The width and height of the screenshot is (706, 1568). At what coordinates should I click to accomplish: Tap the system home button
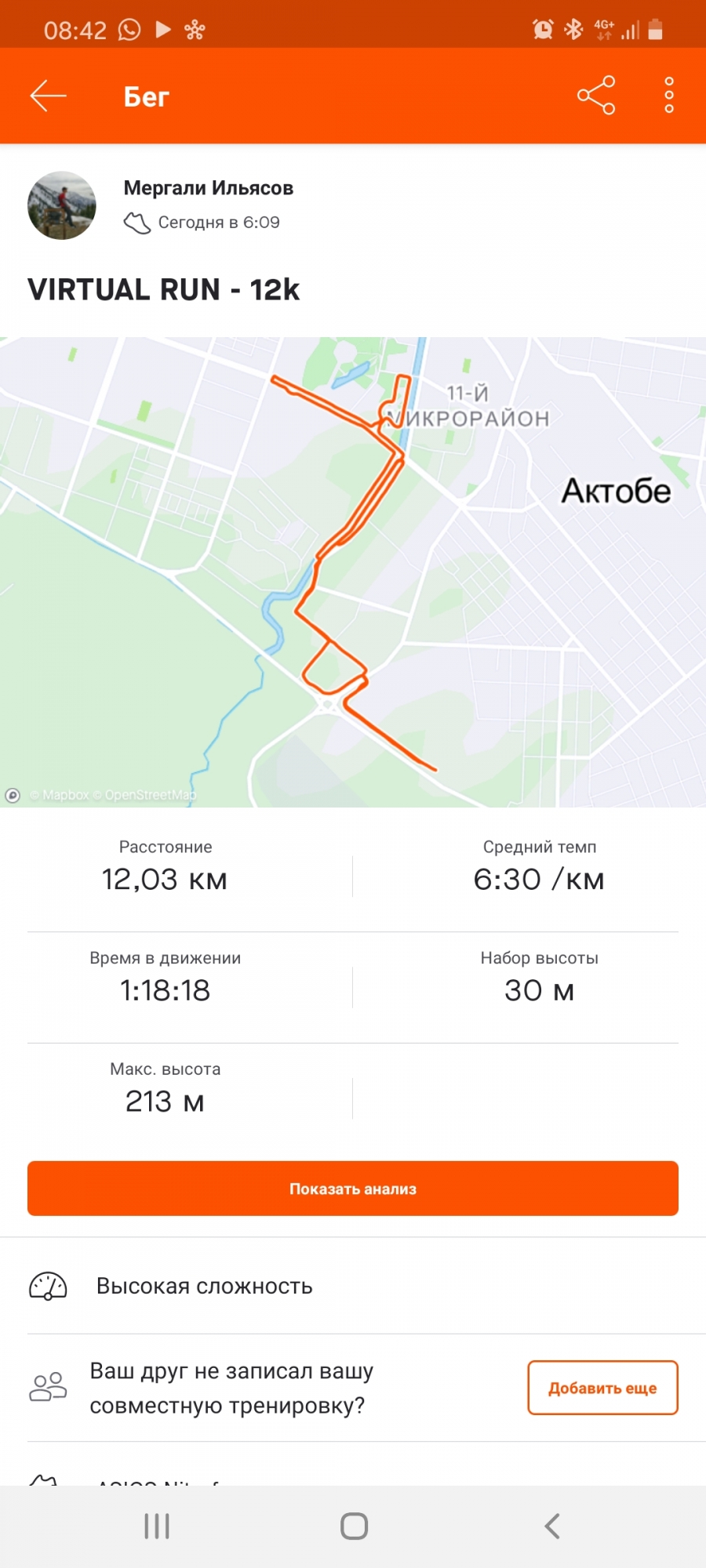point(354,1526)
